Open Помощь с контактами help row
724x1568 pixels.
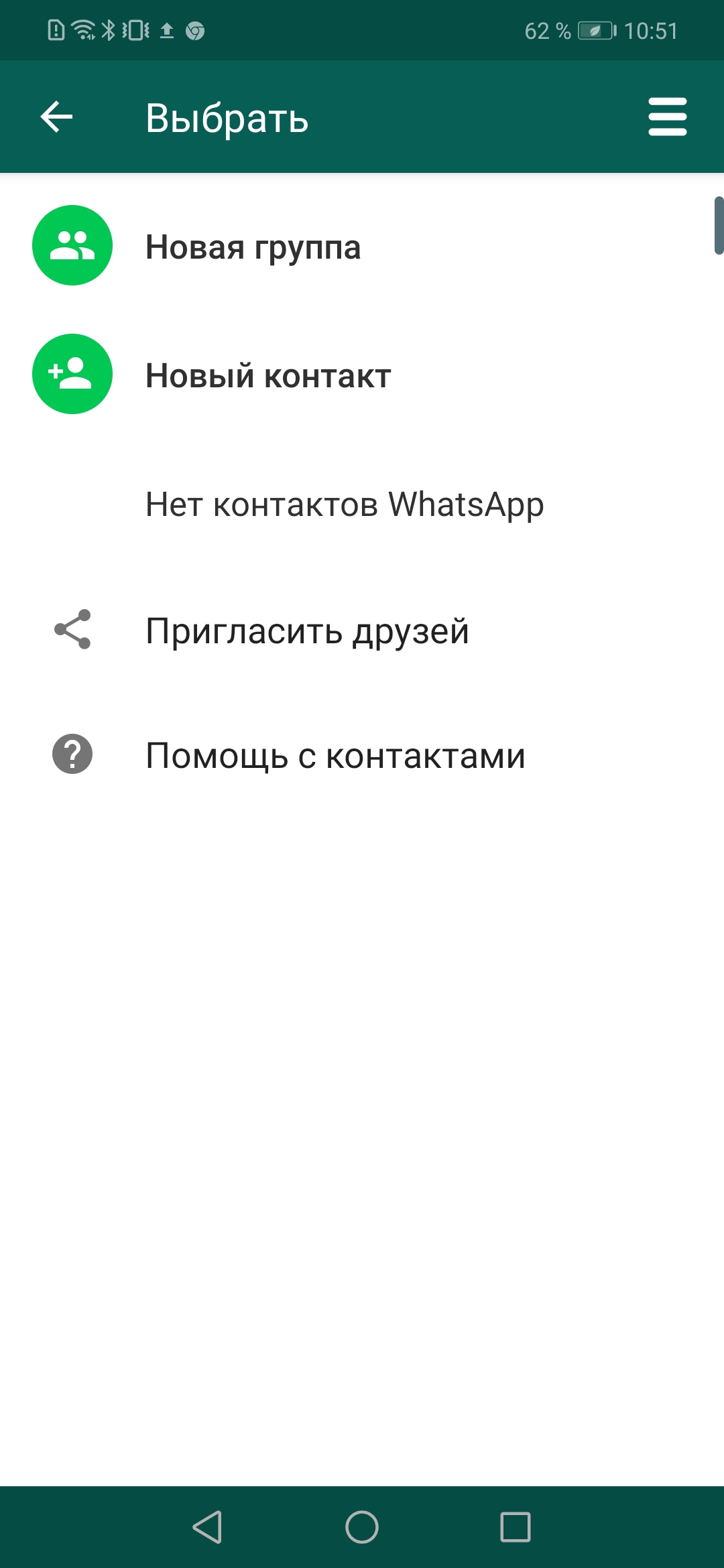(x=362, y=755)
